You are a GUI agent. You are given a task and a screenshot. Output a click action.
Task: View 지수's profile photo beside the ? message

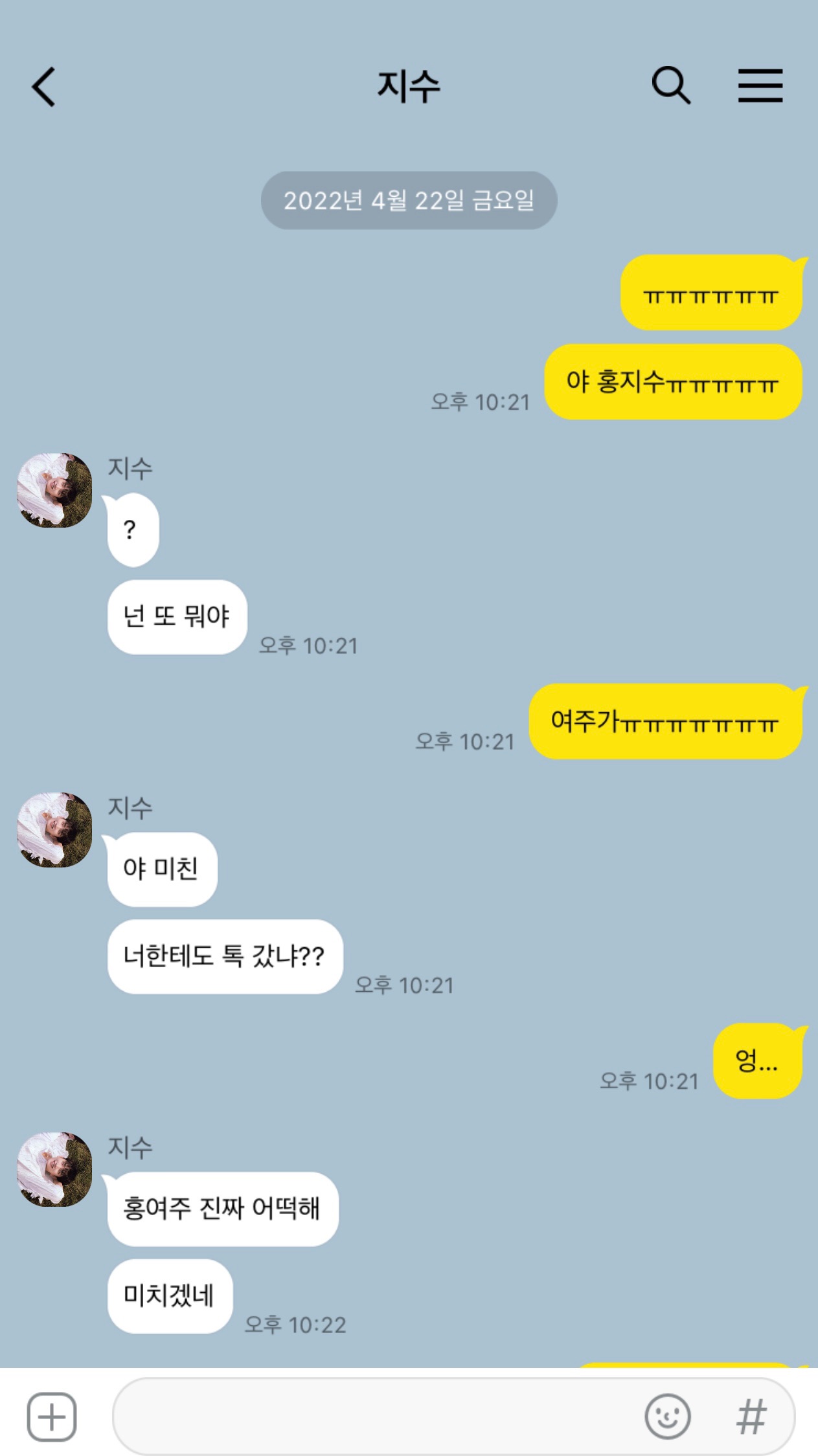pyautogui.click(x=54, y=490)
